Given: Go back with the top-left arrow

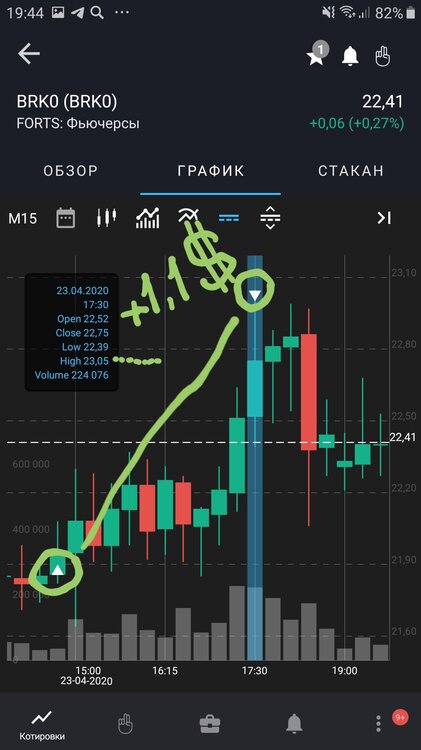Looking at the screenshot, I should pos(29,54).
